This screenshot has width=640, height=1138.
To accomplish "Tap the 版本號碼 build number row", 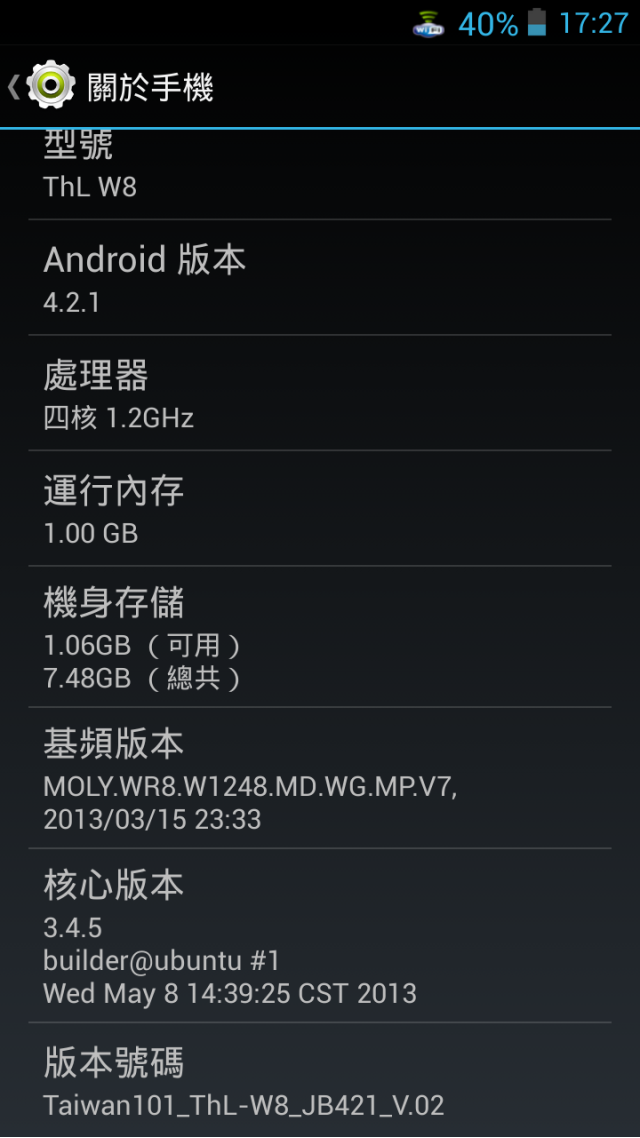I will 320,1080.
